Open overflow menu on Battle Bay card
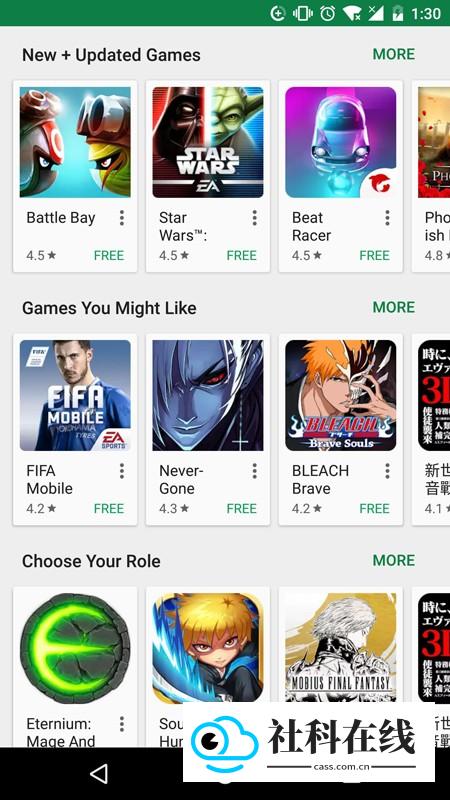Viewport: 450px width, 800px height. pos(121,218)
